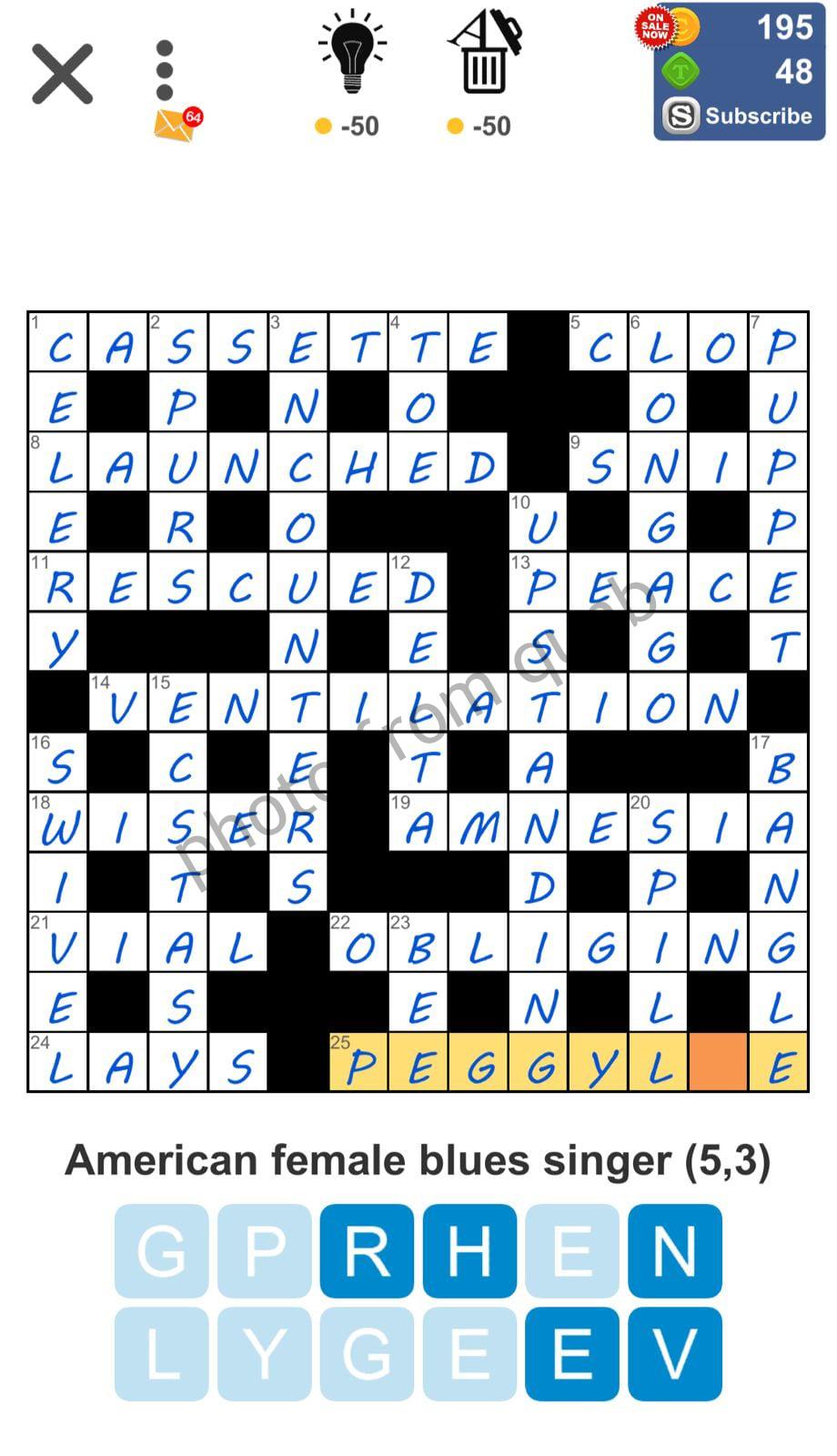837x1456 pixels.
Task: Open the ON SALE NOW badge
Action: click(655, 27)
